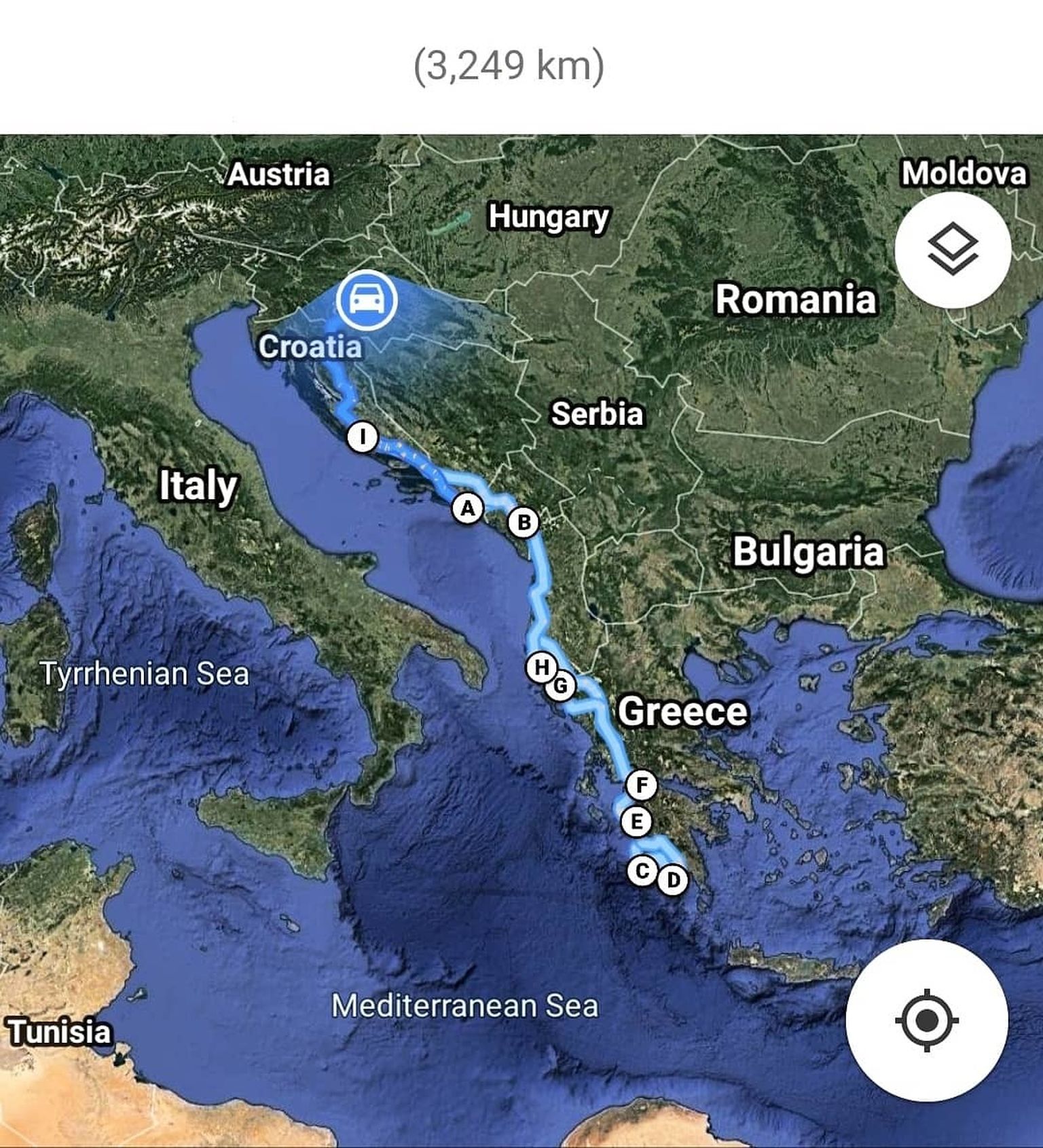This screenshot has height=1148, width=1043.
Task: Select waypoint marker B
Action: [524, 522]
